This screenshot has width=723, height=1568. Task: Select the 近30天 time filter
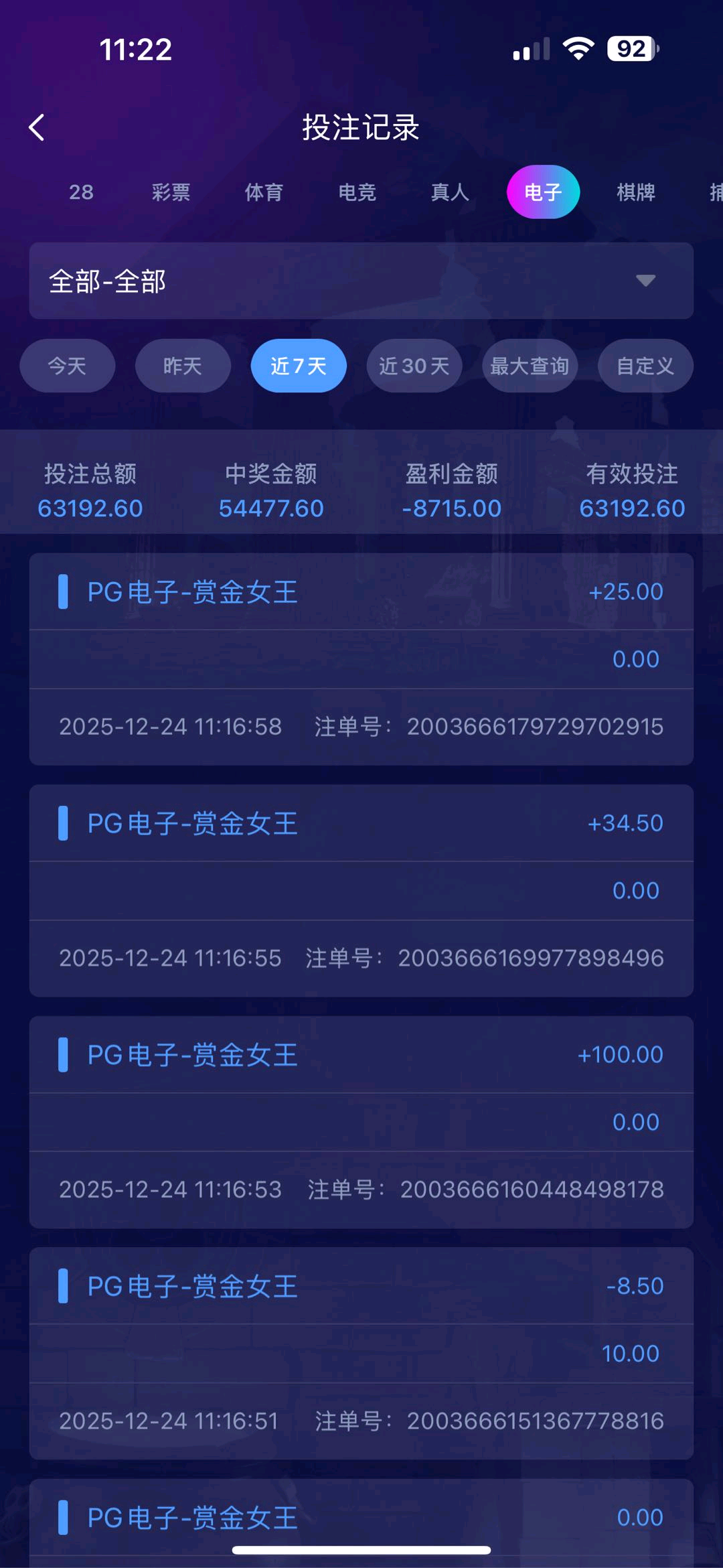(x=414, y=366)
